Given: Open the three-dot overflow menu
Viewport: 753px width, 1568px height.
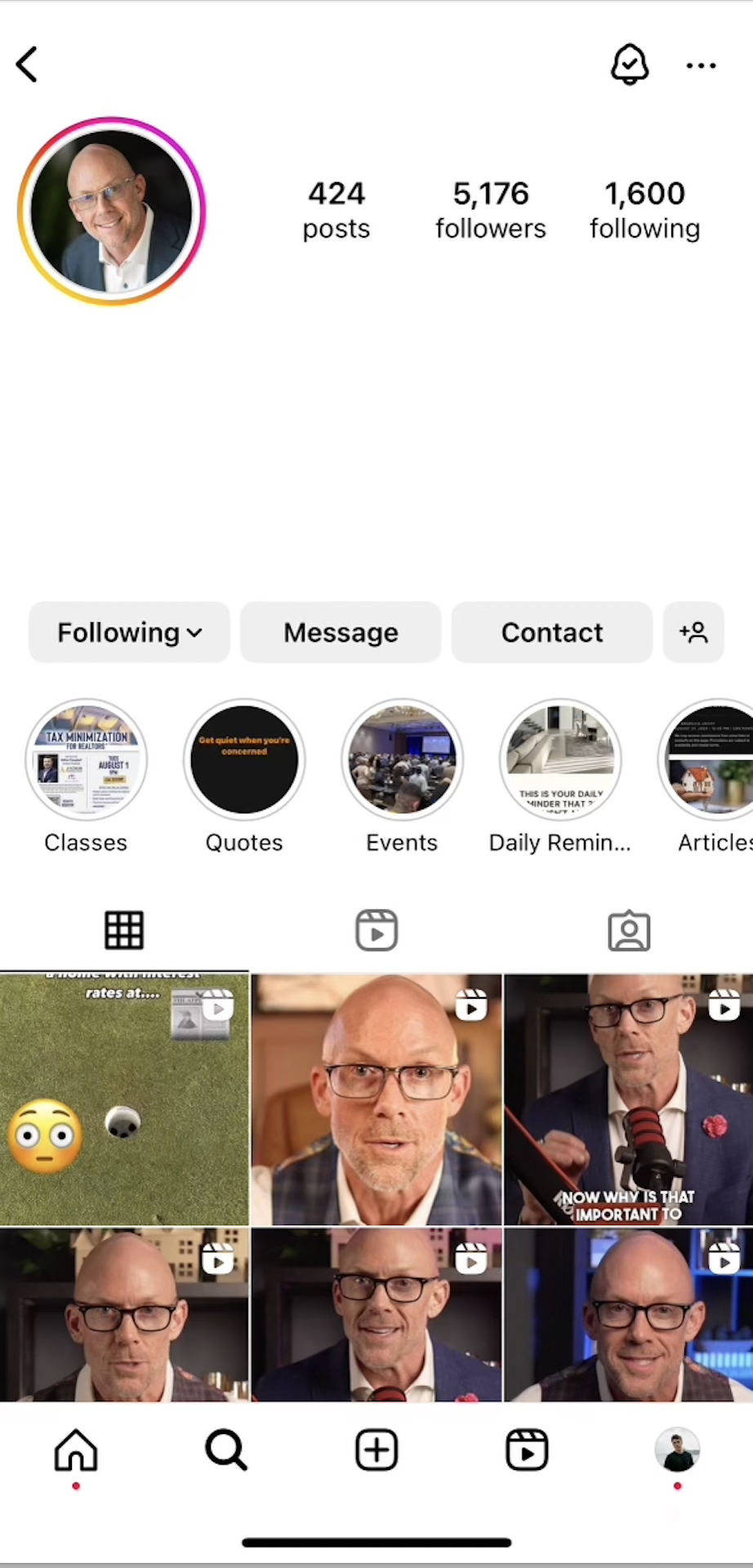Looking at the screenshot, I should tap(701, 65).
